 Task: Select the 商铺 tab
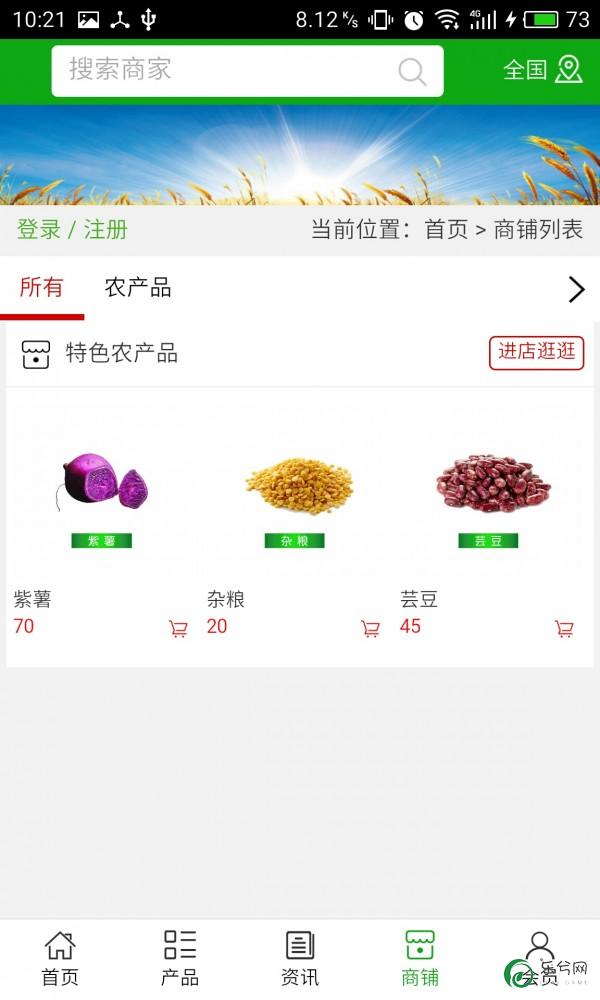tap(420, 959)
